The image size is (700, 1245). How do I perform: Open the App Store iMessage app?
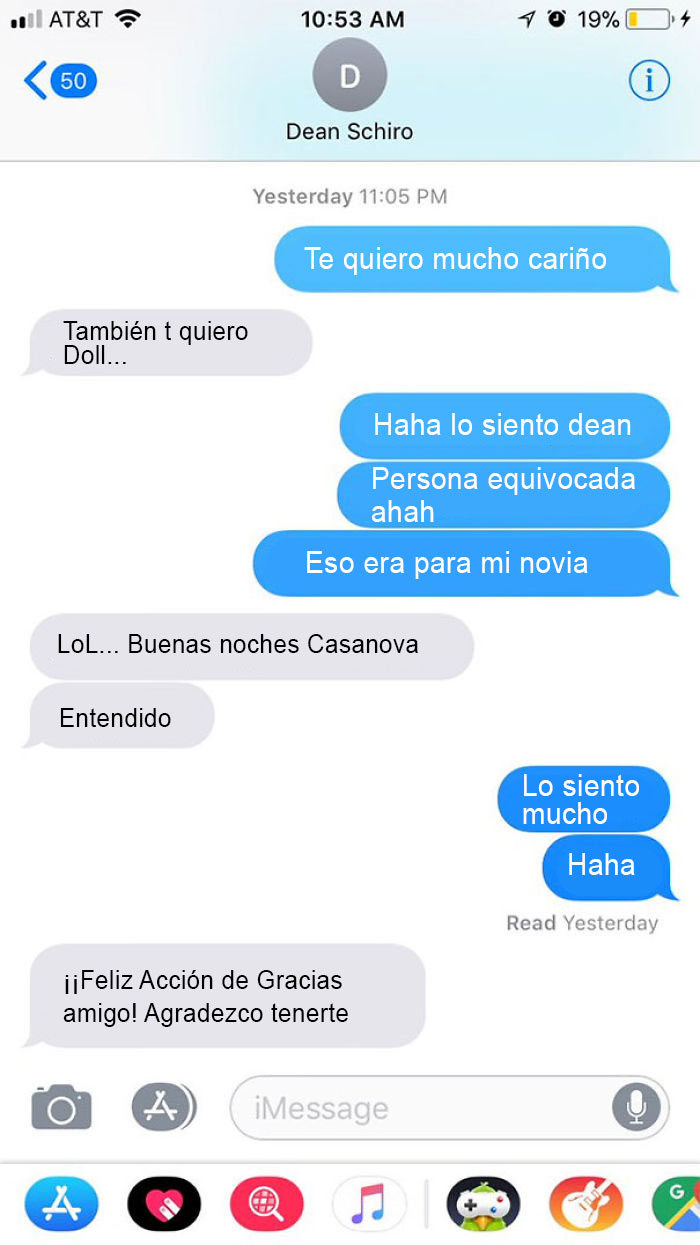61,1204
